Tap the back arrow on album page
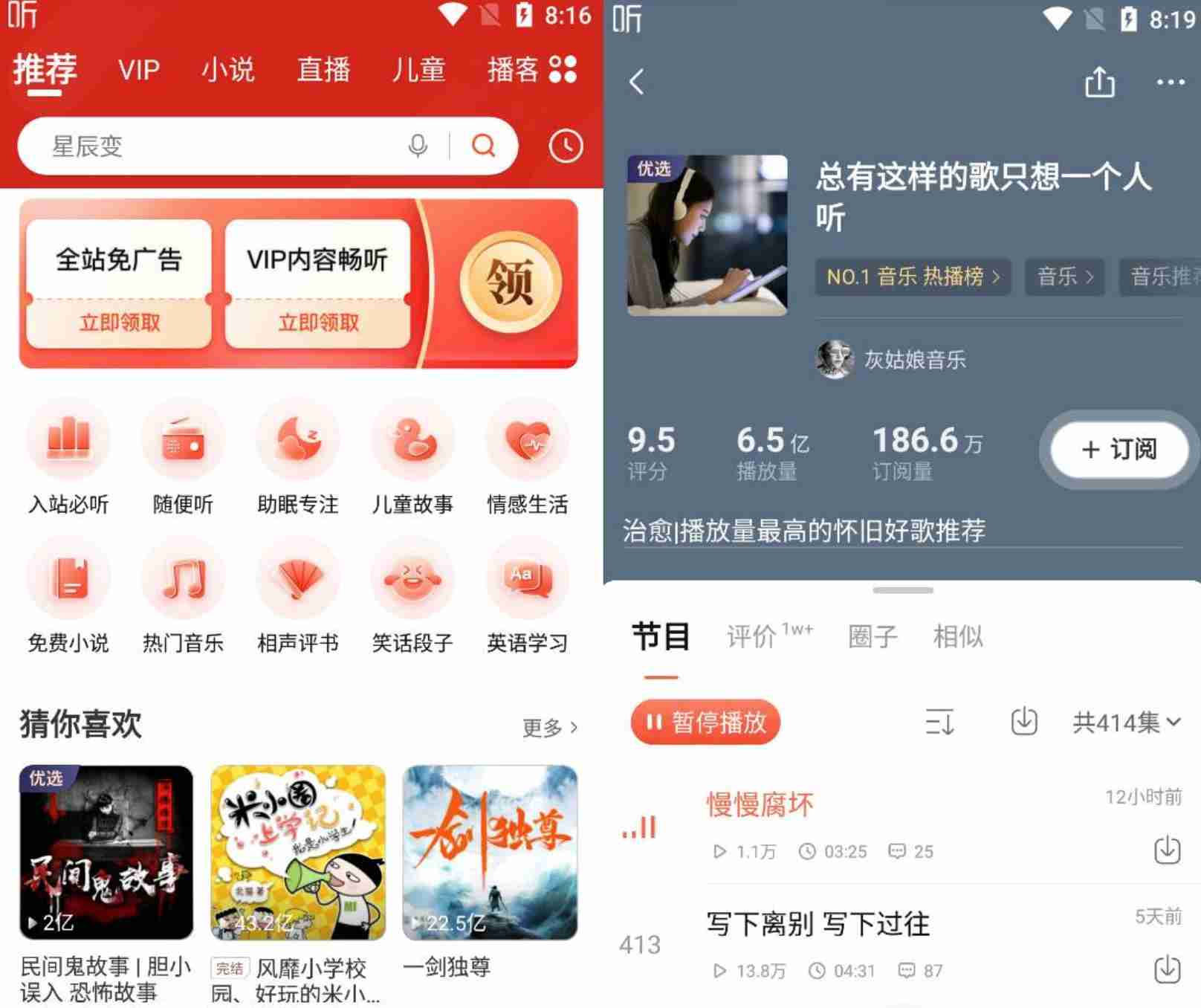The height and width of the screenshot is (1008, 1201). [x=637, y=82]
